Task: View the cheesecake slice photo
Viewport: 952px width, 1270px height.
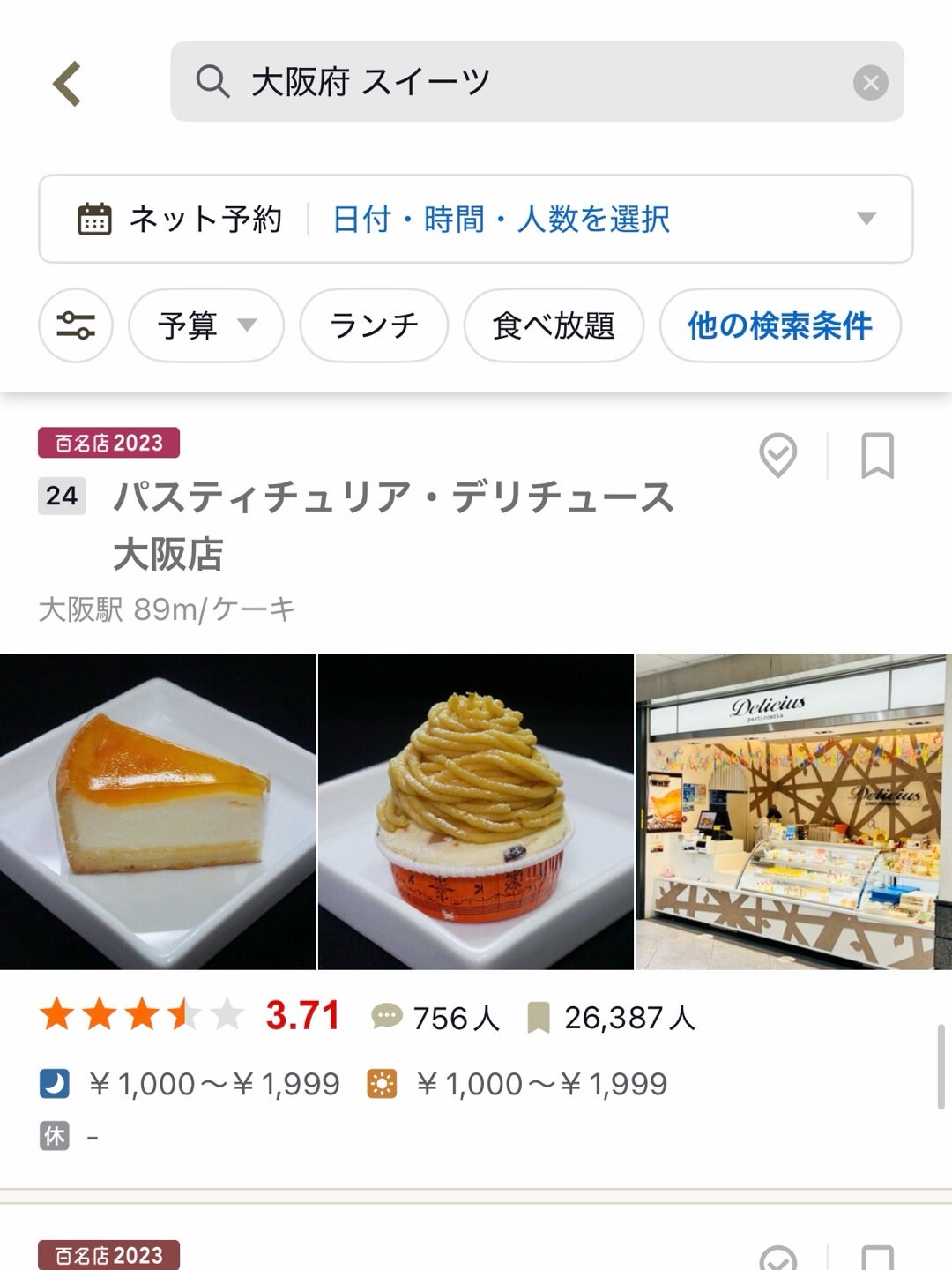Action: click(x=158, y=811)
